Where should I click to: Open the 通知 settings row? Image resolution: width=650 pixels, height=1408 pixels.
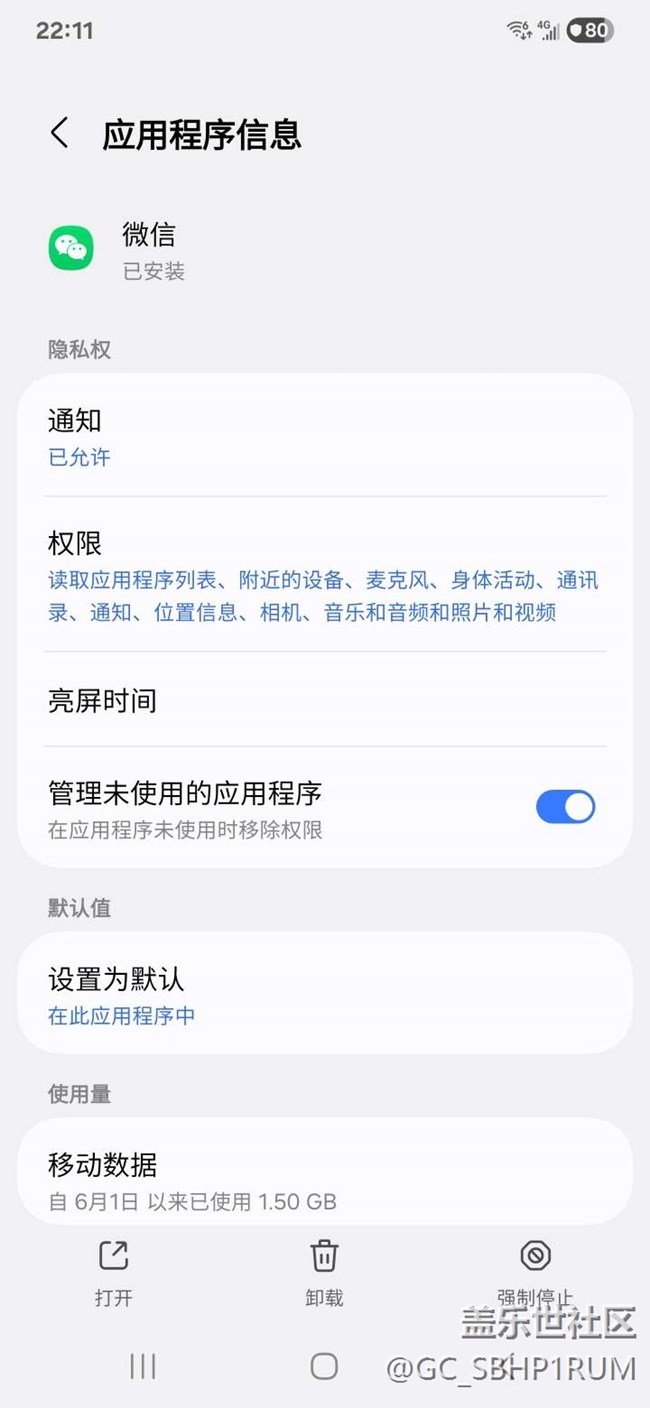click(x=325, y=437)
